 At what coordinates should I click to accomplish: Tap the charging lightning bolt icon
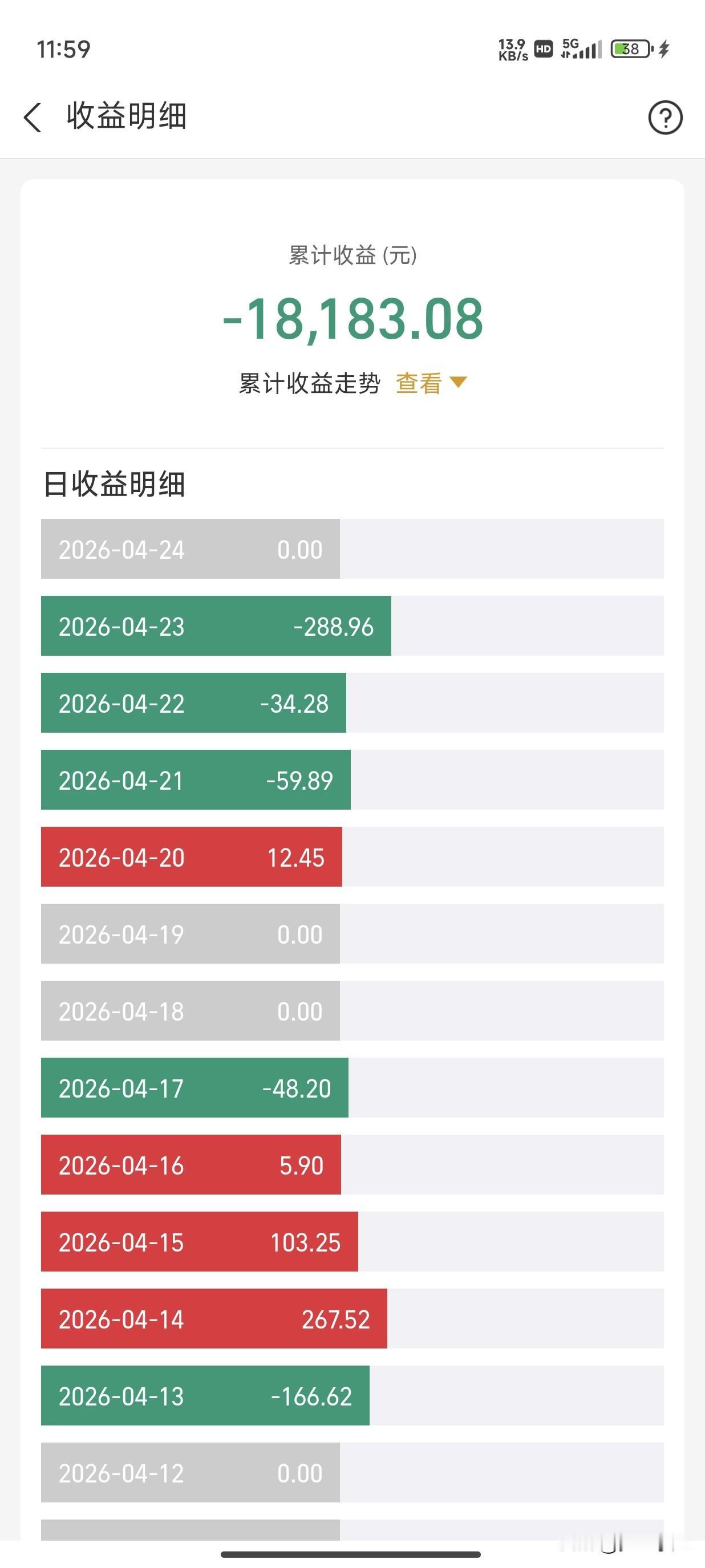665,47
